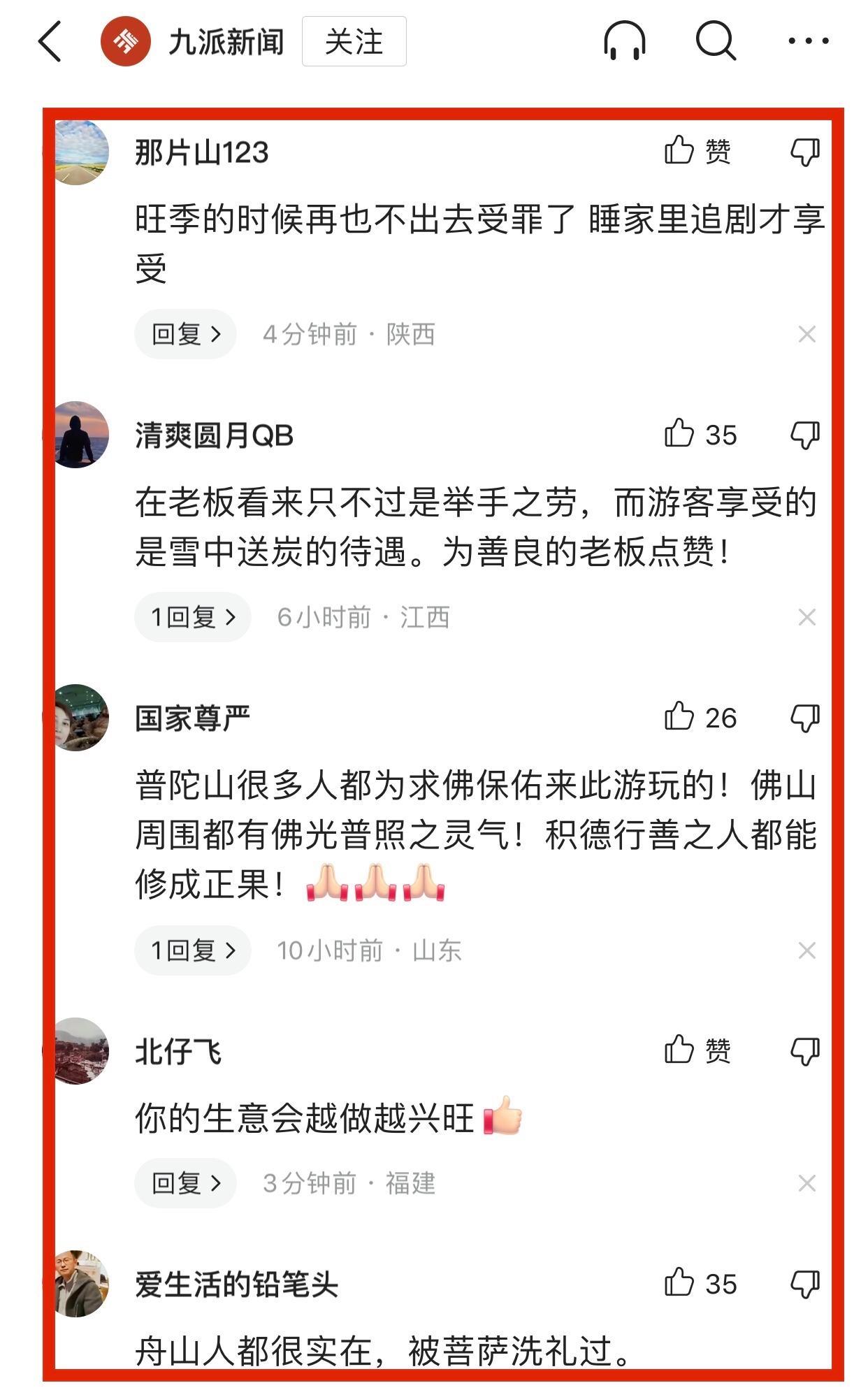Dismiss 国家尊严's comment with the X
The width and height of the screenshot is (868, 1390).
[x=806, y=950]
